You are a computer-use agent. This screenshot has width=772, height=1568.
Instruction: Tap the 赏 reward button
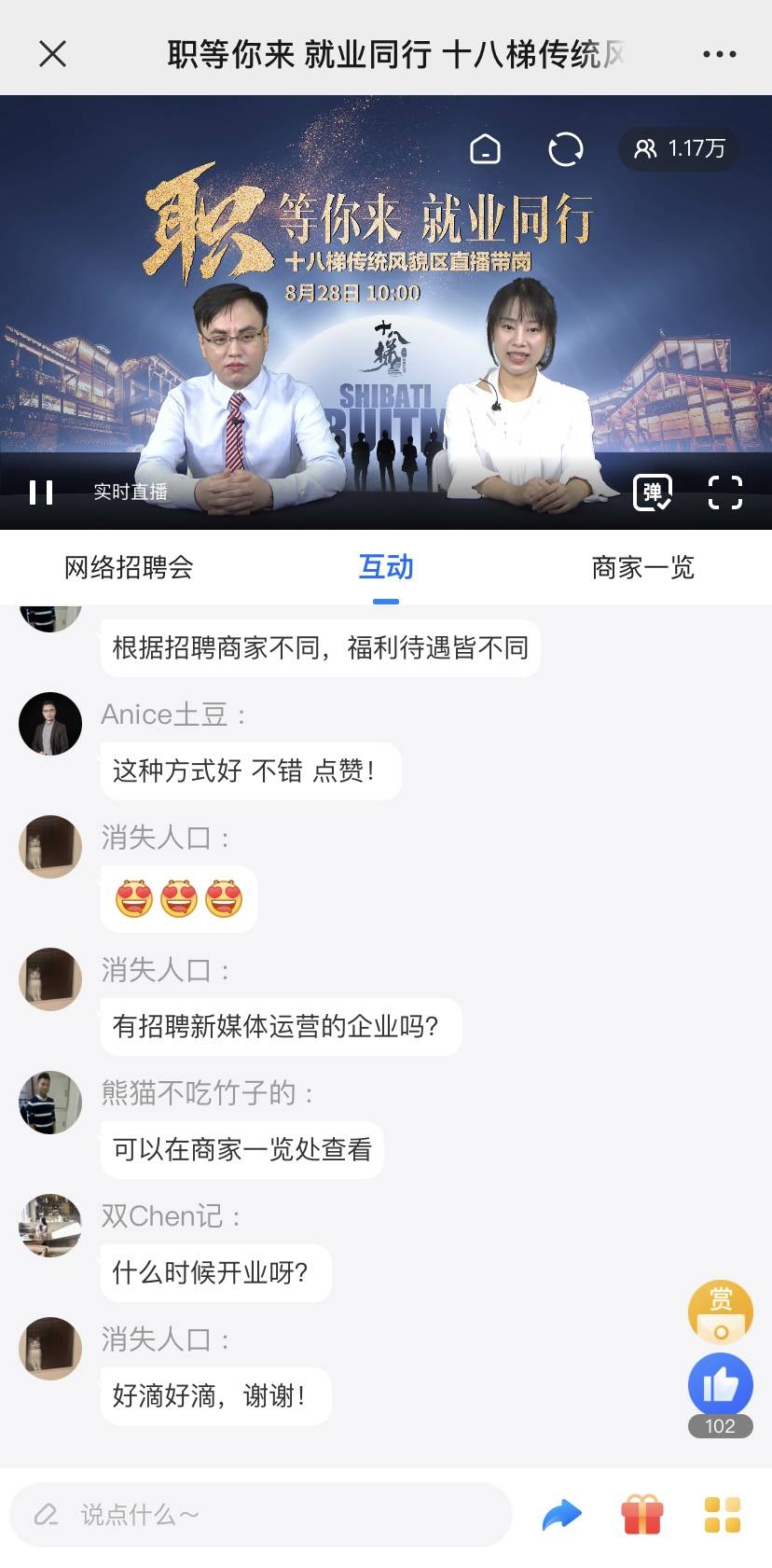click(720, 1310)
